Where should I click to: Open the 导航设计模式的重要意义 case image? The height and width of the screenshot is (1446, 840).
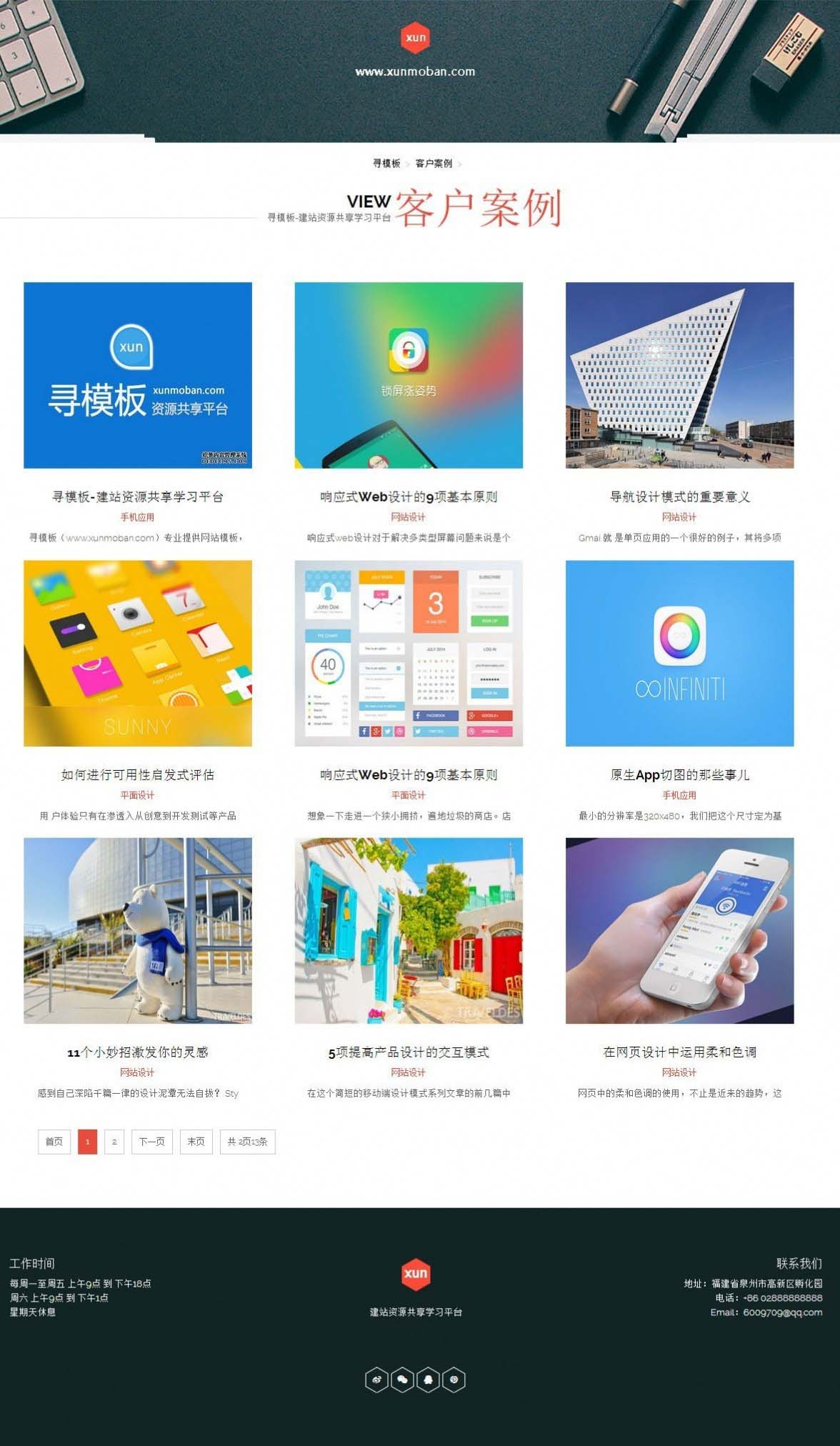[679, 375]
